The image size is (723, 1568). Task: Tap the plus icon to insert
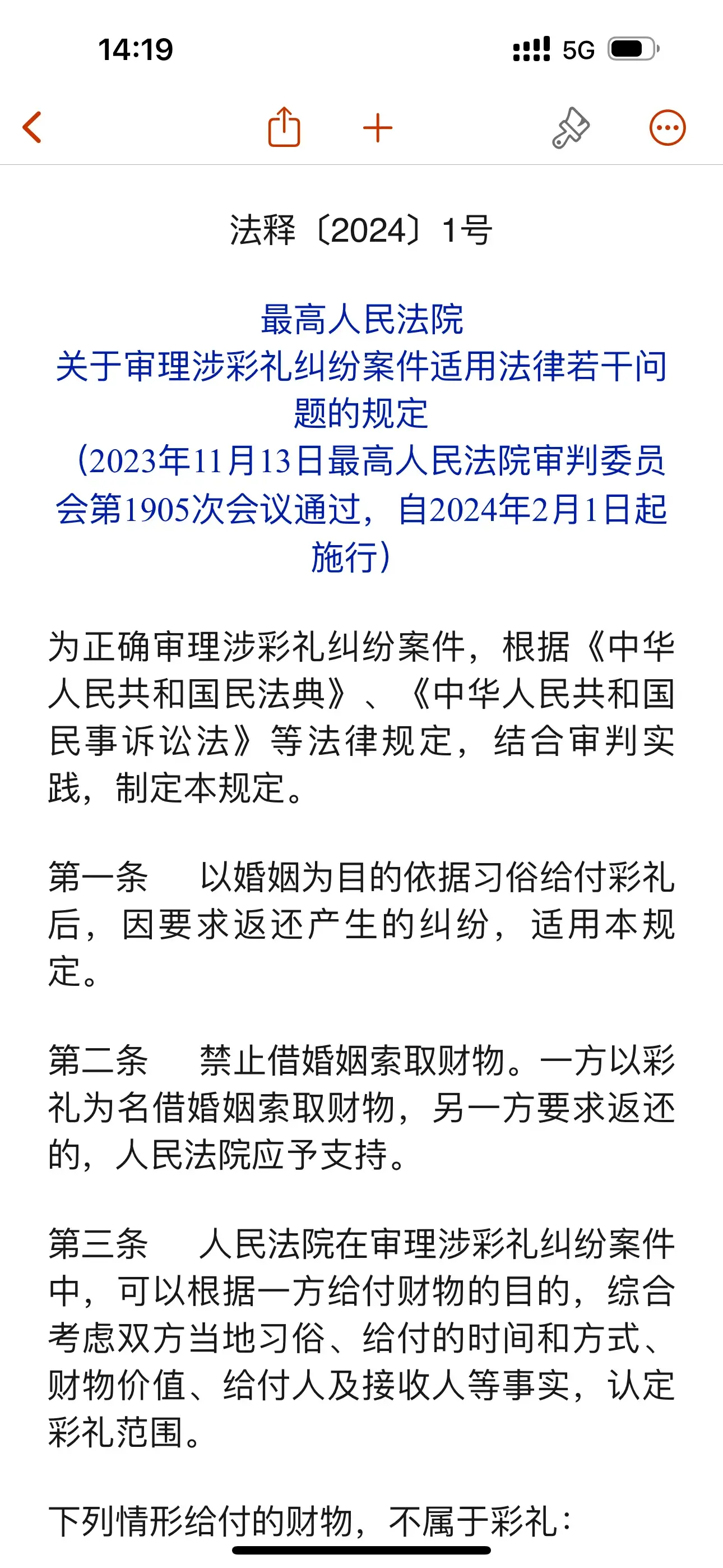pyautogui.click(x=377, y=128)
